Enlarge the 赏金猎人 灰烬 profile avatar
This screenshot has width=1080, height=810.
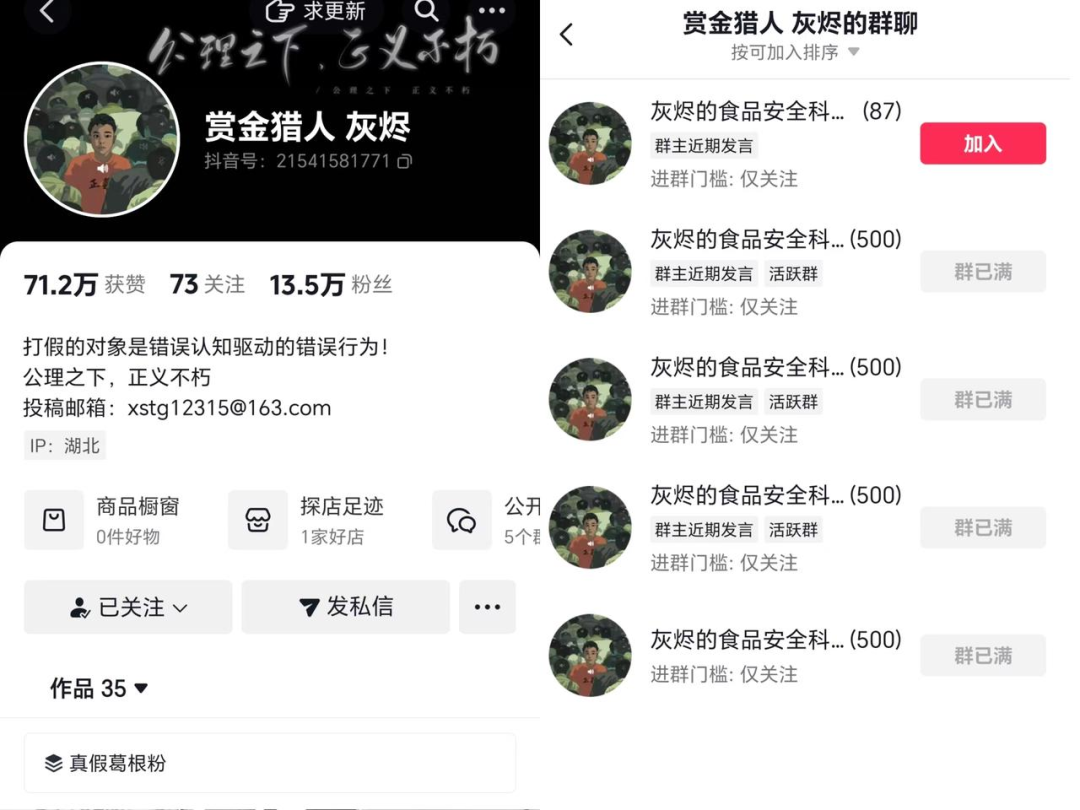(x=101, y=140)
